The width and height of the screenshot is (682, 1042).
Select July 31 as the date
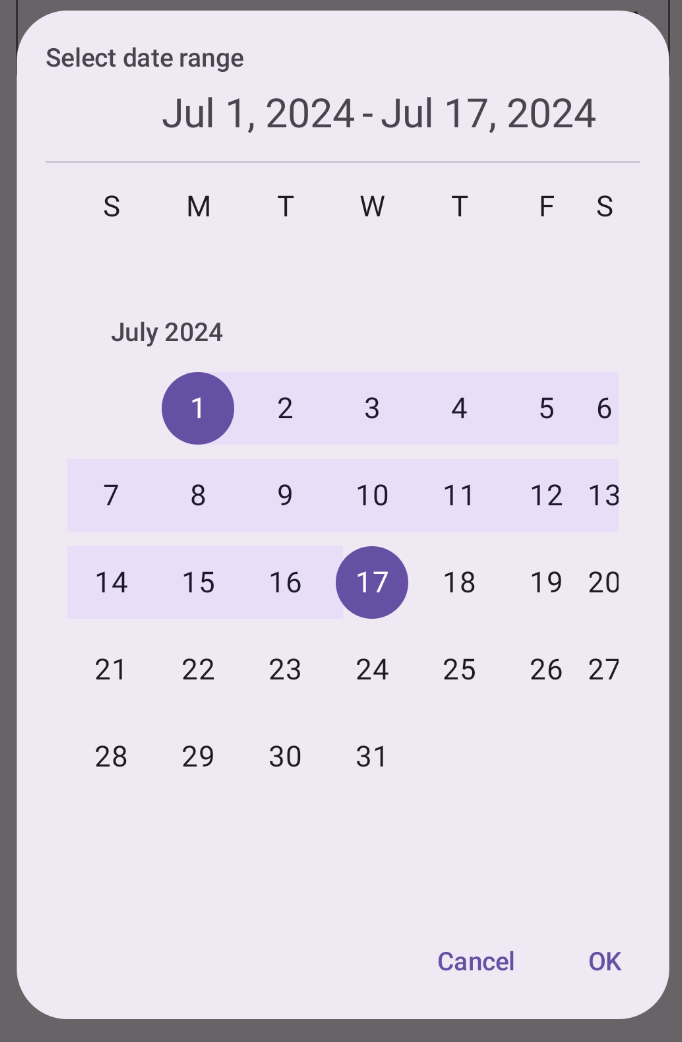click(x=372, y=756)
